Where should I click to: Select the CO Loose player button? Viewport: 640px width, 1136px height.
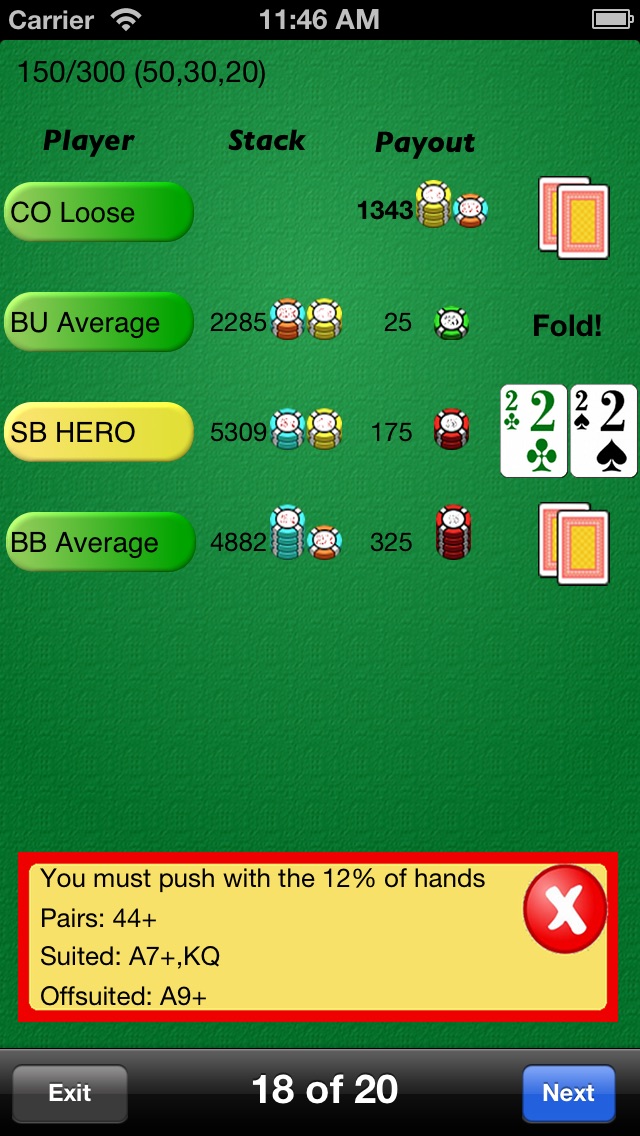[99, 212]
